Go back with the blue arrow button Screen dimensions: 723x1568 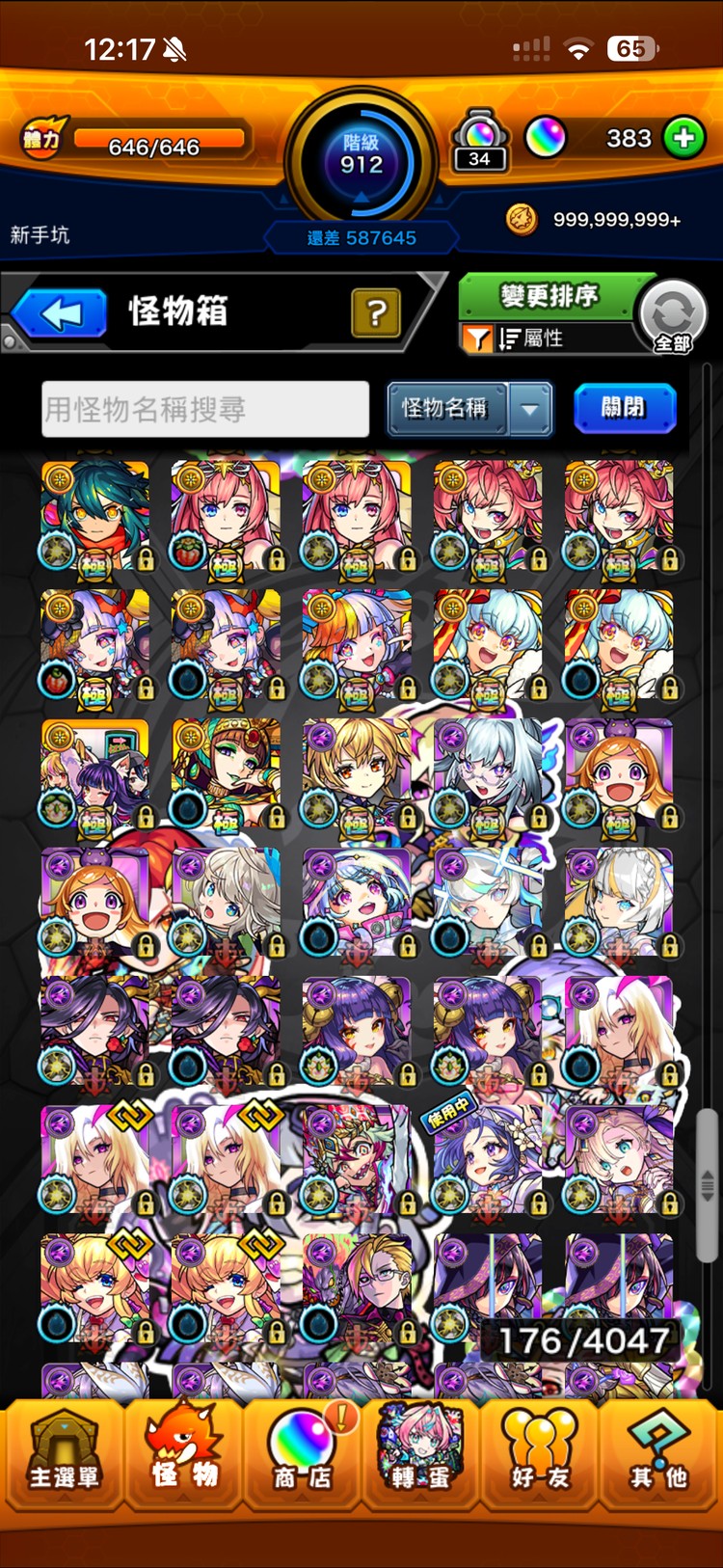pos(60,314)
